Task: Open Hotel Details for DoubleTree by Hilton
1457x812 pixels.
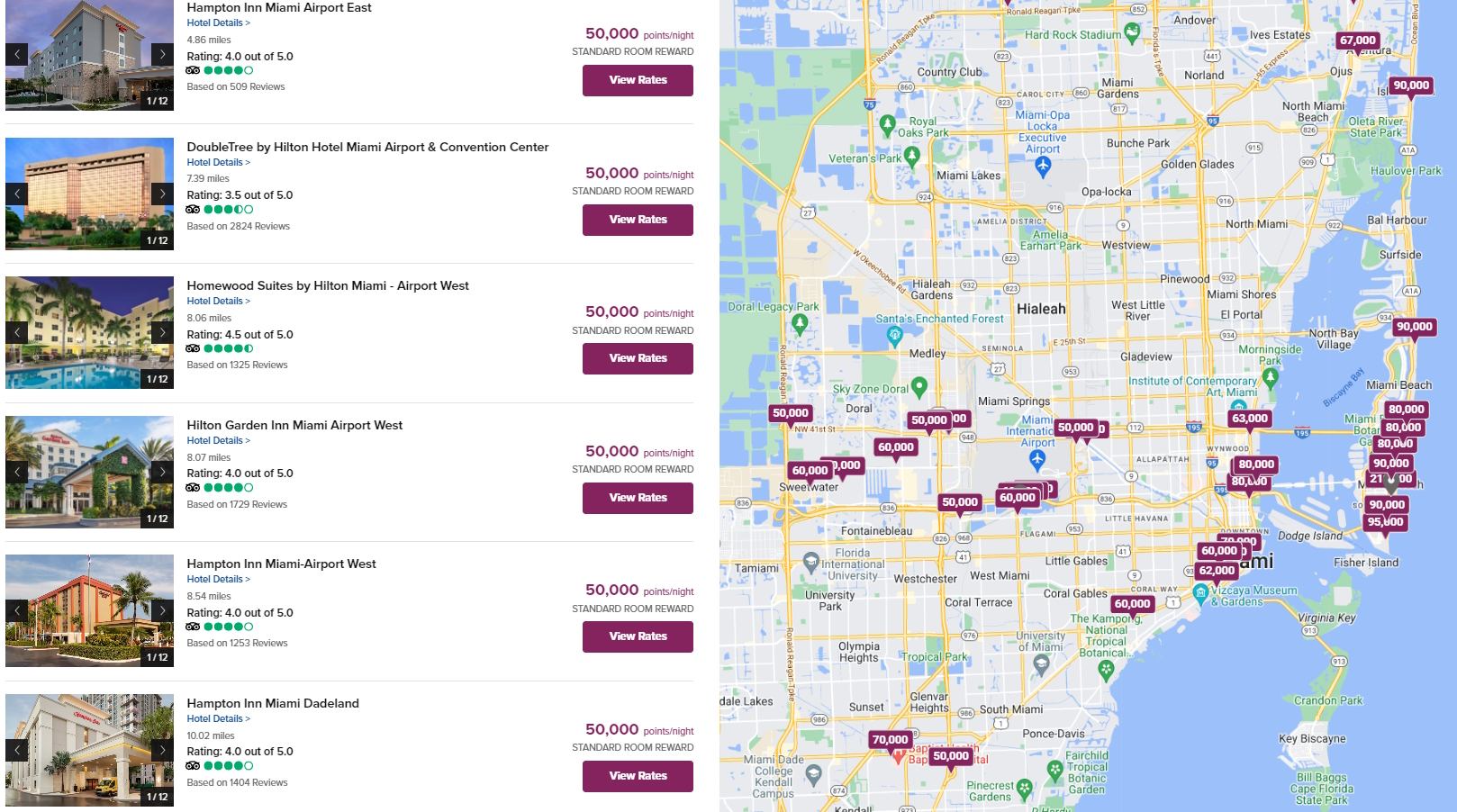Action: pyautogui.click(x=218, y=162)
